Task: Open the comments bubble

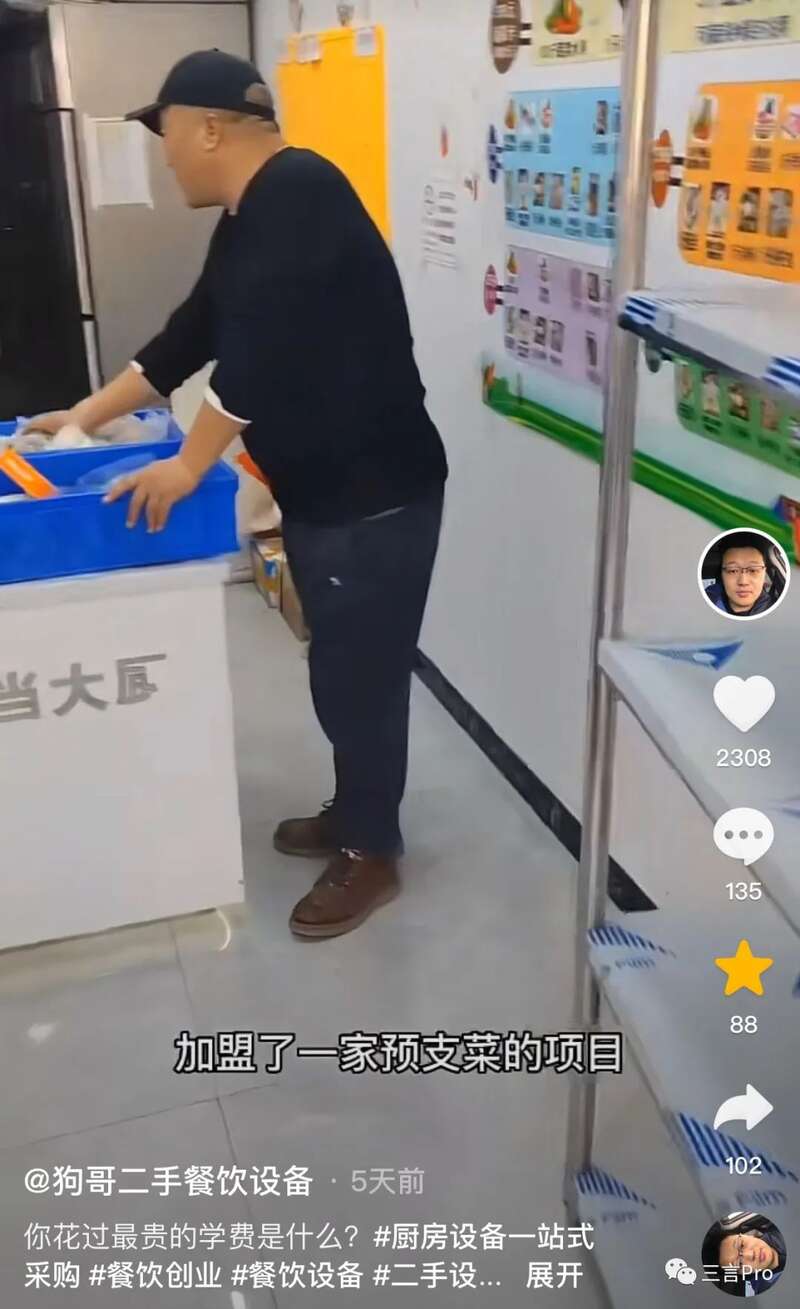Action: (743, 836)
